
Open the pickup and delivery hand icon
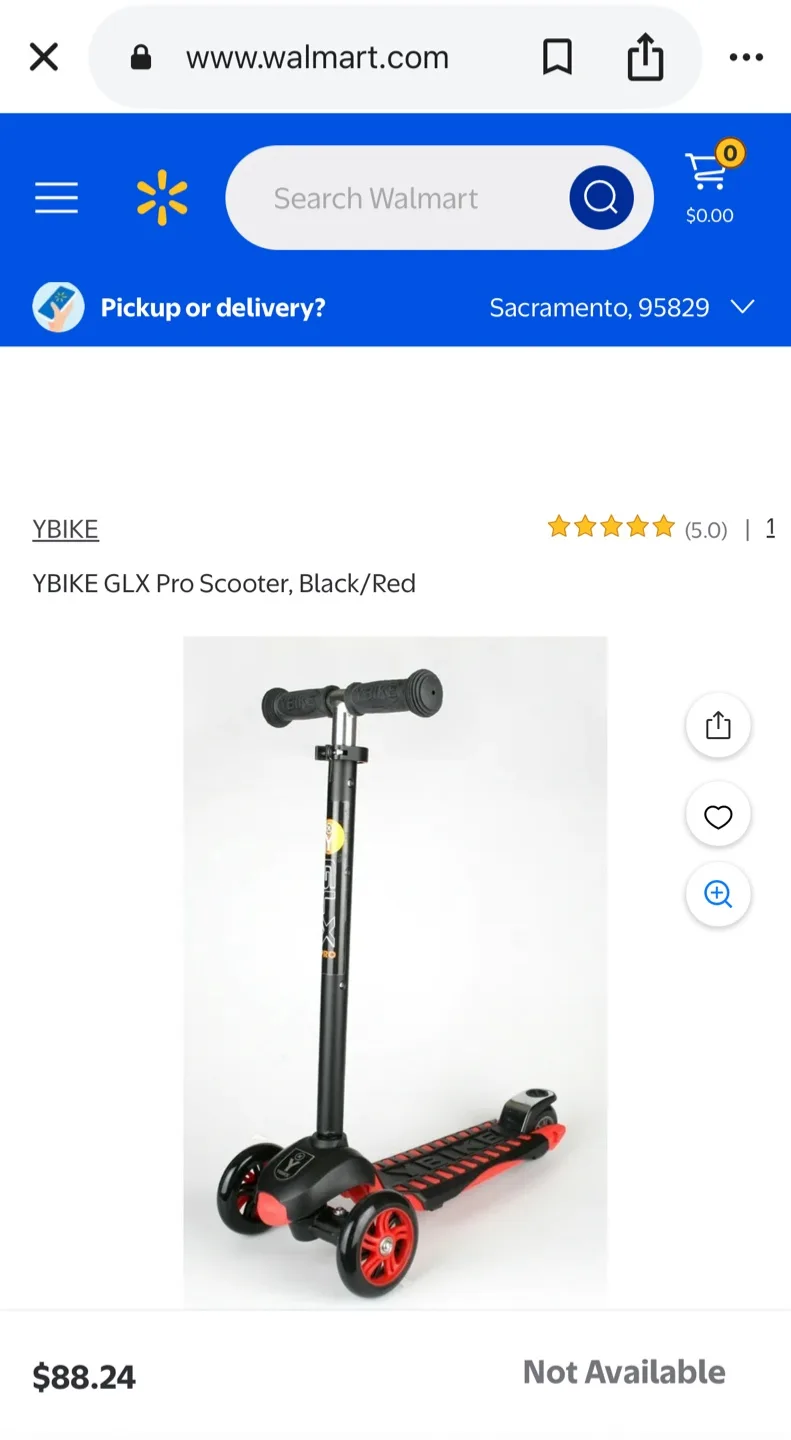point(57,307)
